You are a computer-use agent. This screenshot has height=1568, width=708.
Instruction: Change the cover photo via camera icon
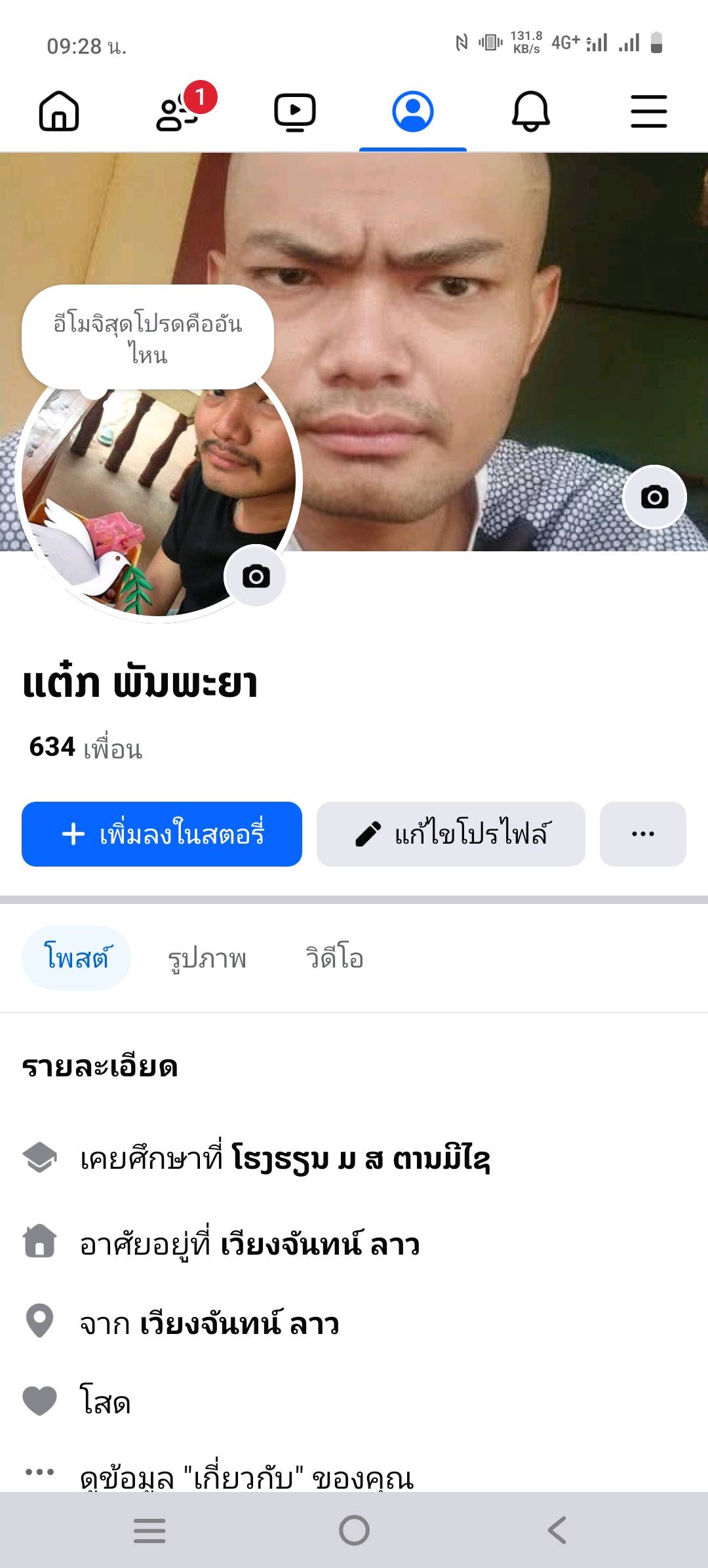click(654, 497)
